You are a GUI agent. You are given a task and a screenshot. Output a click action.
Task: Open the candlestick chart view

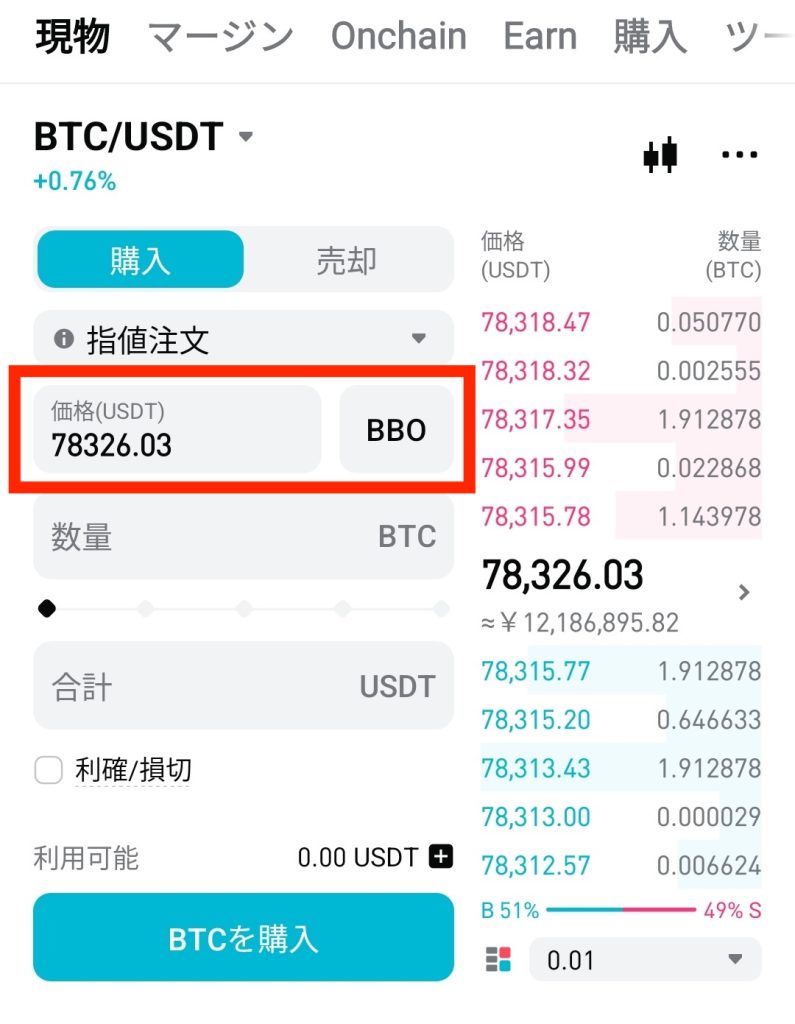(x=660, y=155)
